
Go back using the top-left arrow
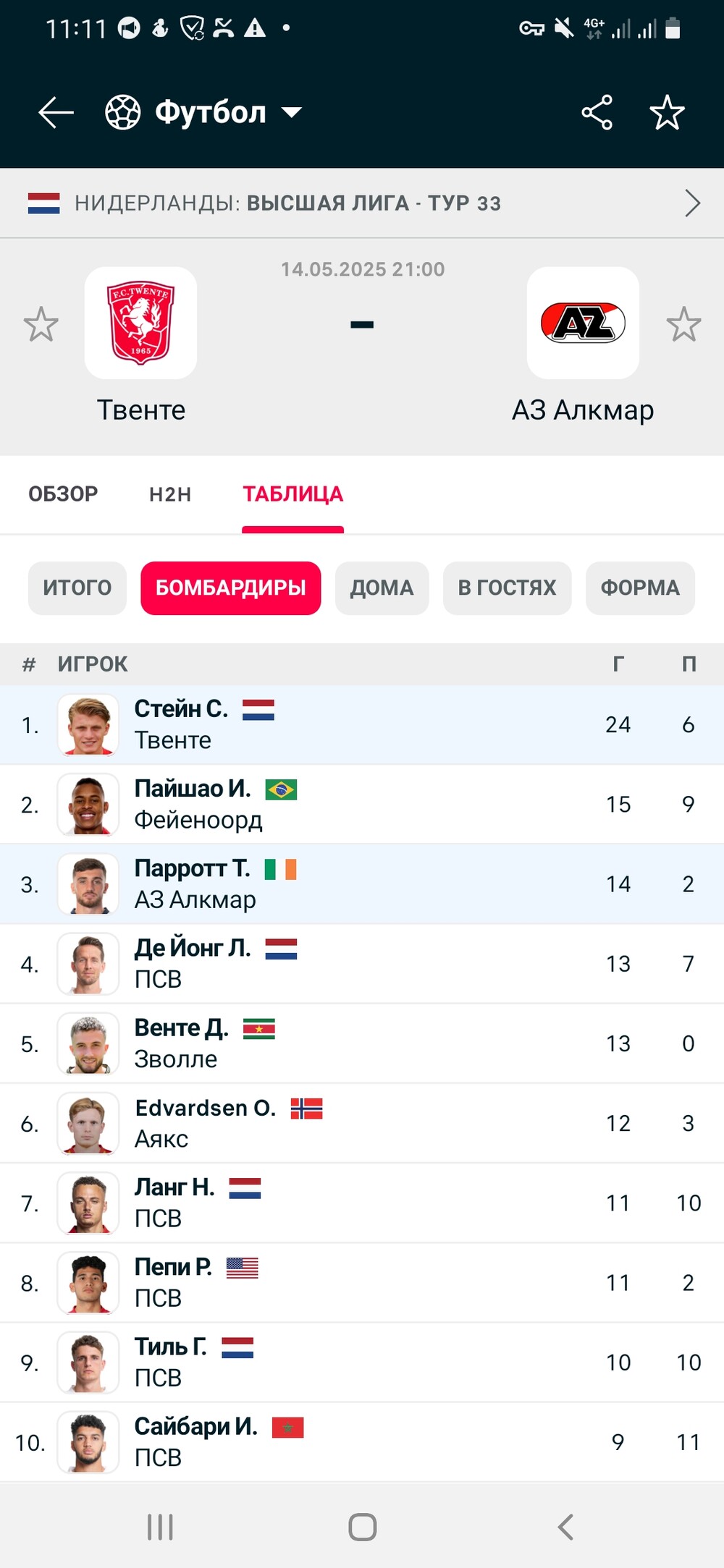click(x=56, y=113)
